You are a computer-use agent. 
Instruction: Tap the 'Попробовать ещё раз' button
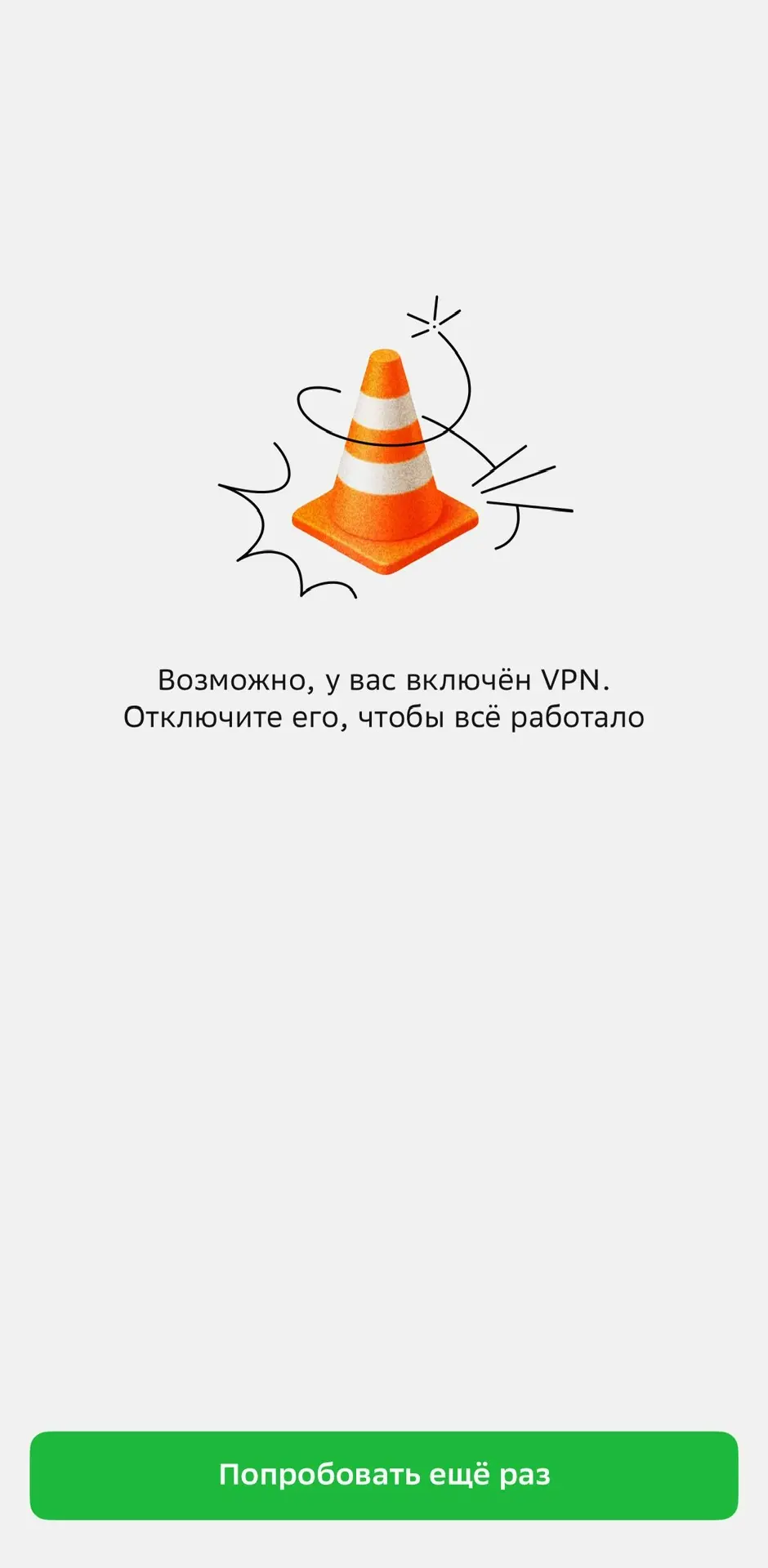384,1475
